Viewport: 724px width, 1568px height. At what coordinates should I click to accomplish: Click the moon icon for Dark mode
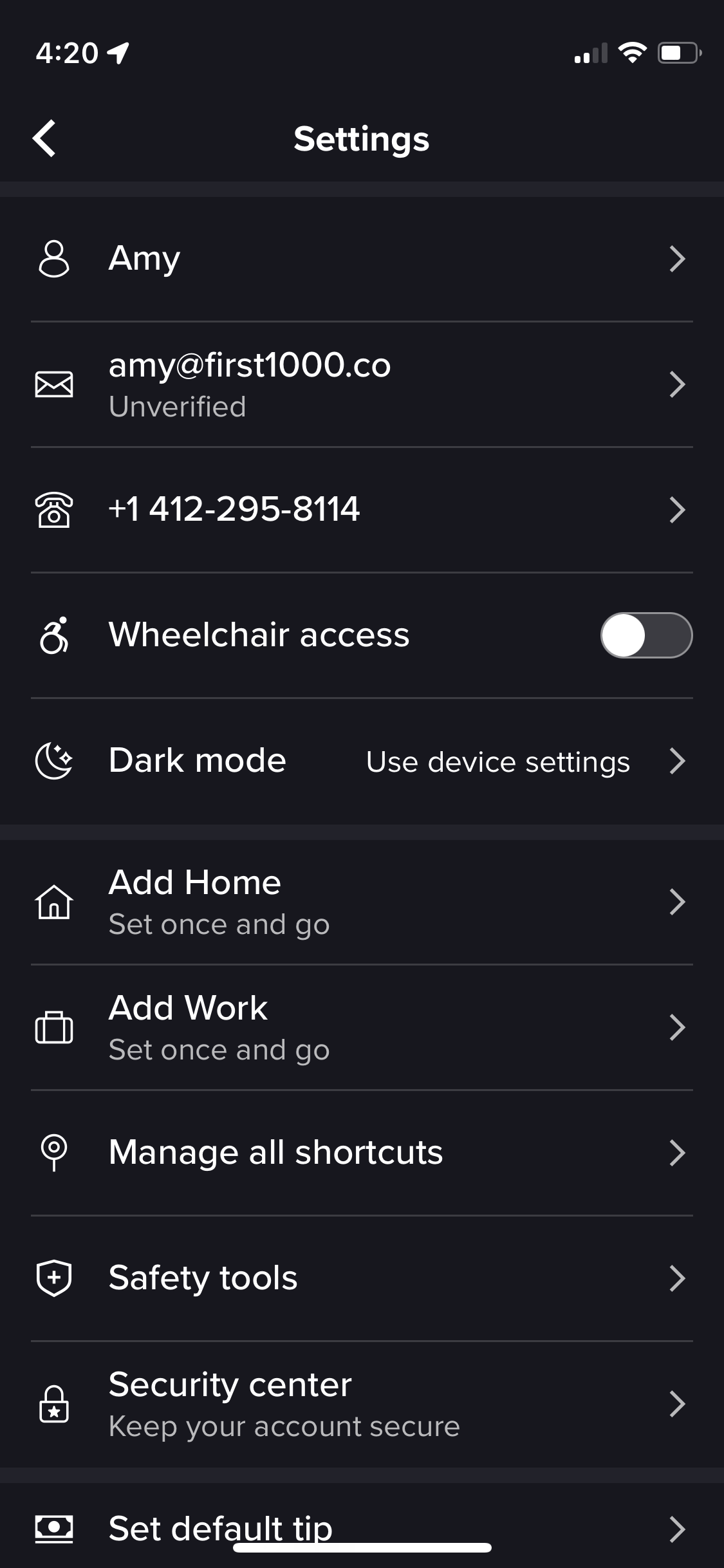point(54,760)
